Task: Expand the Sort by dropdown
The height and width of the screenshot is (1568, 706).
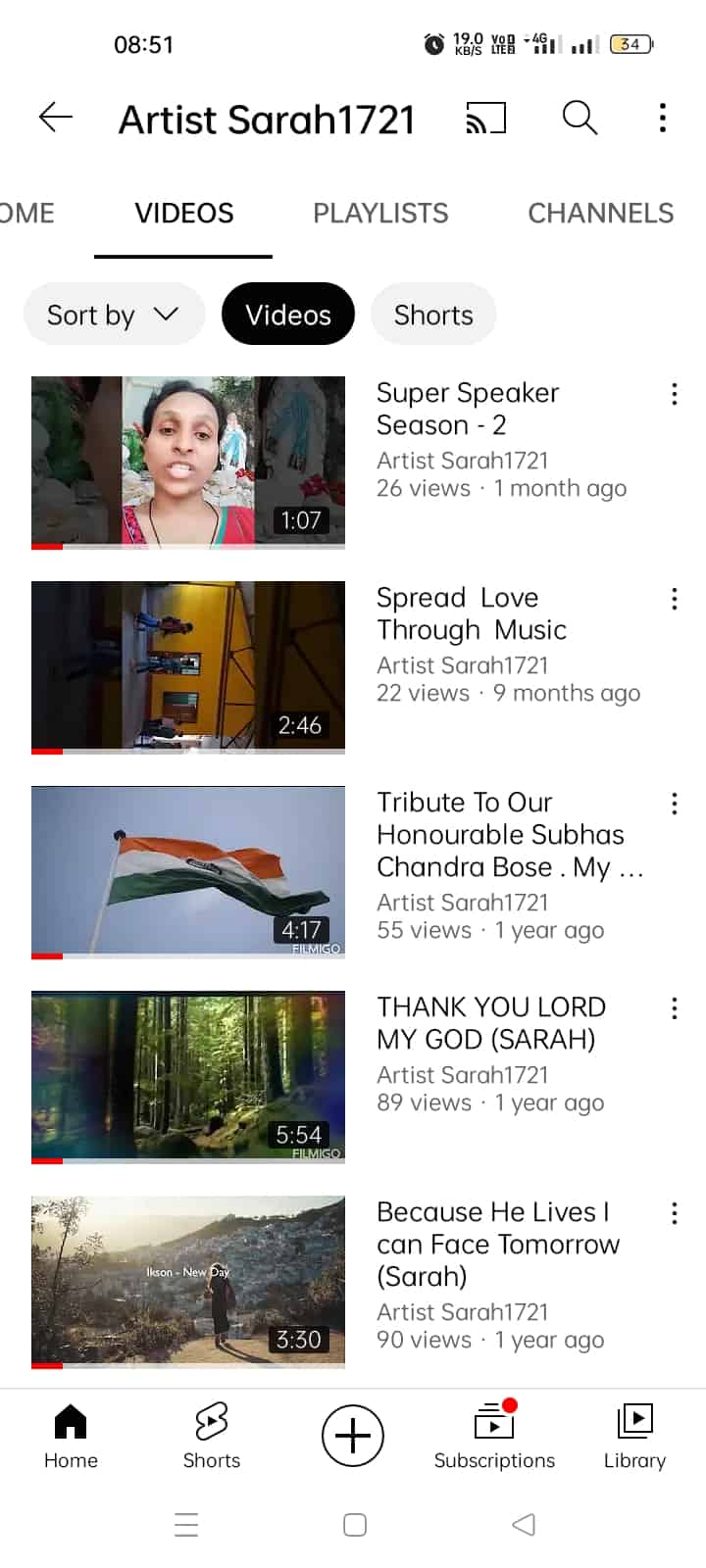Action: 113,315
